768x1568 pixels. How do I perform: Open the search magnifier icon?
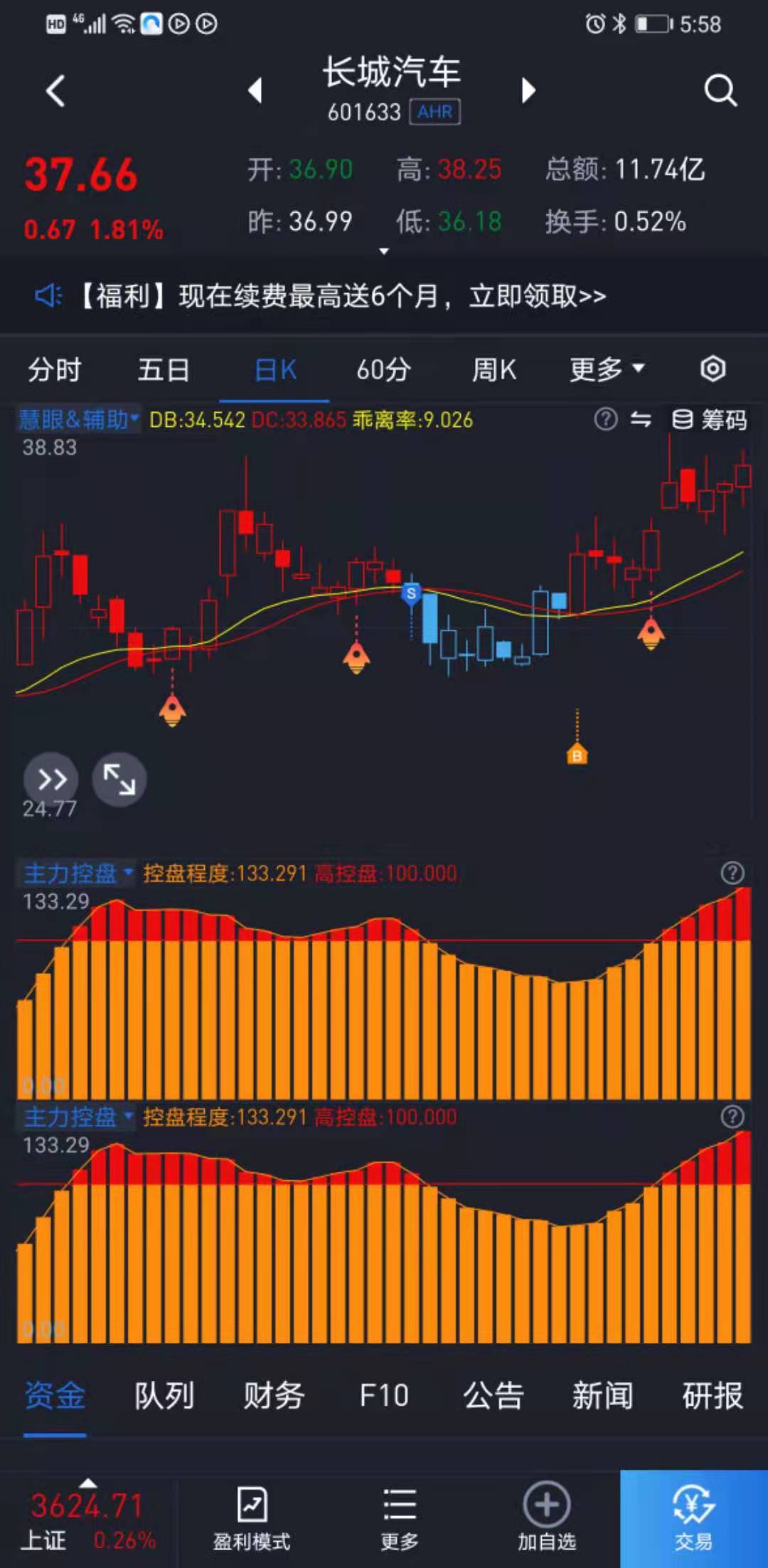click(720, 90)
